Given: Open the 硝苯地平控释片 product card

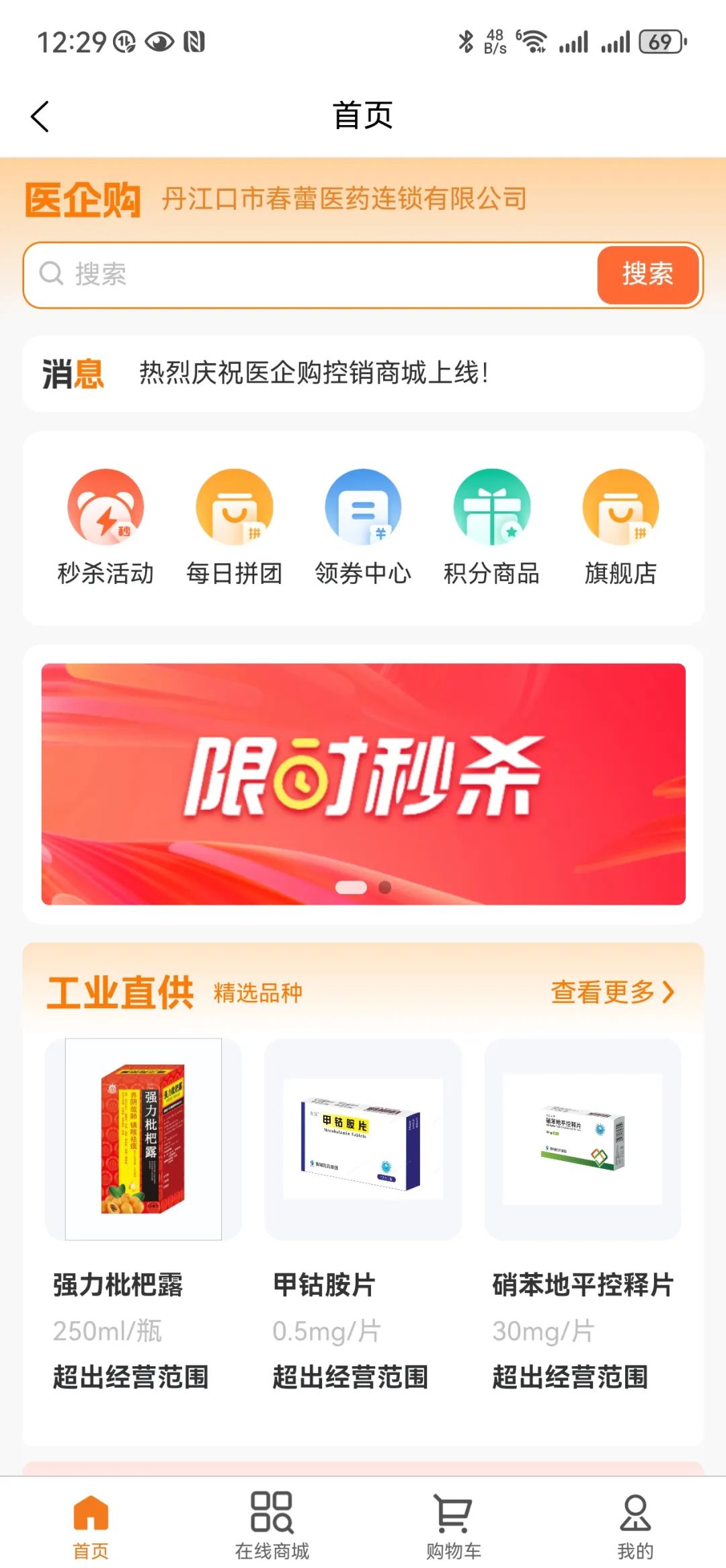Looking at the screenshot, I should point(583,1211).
